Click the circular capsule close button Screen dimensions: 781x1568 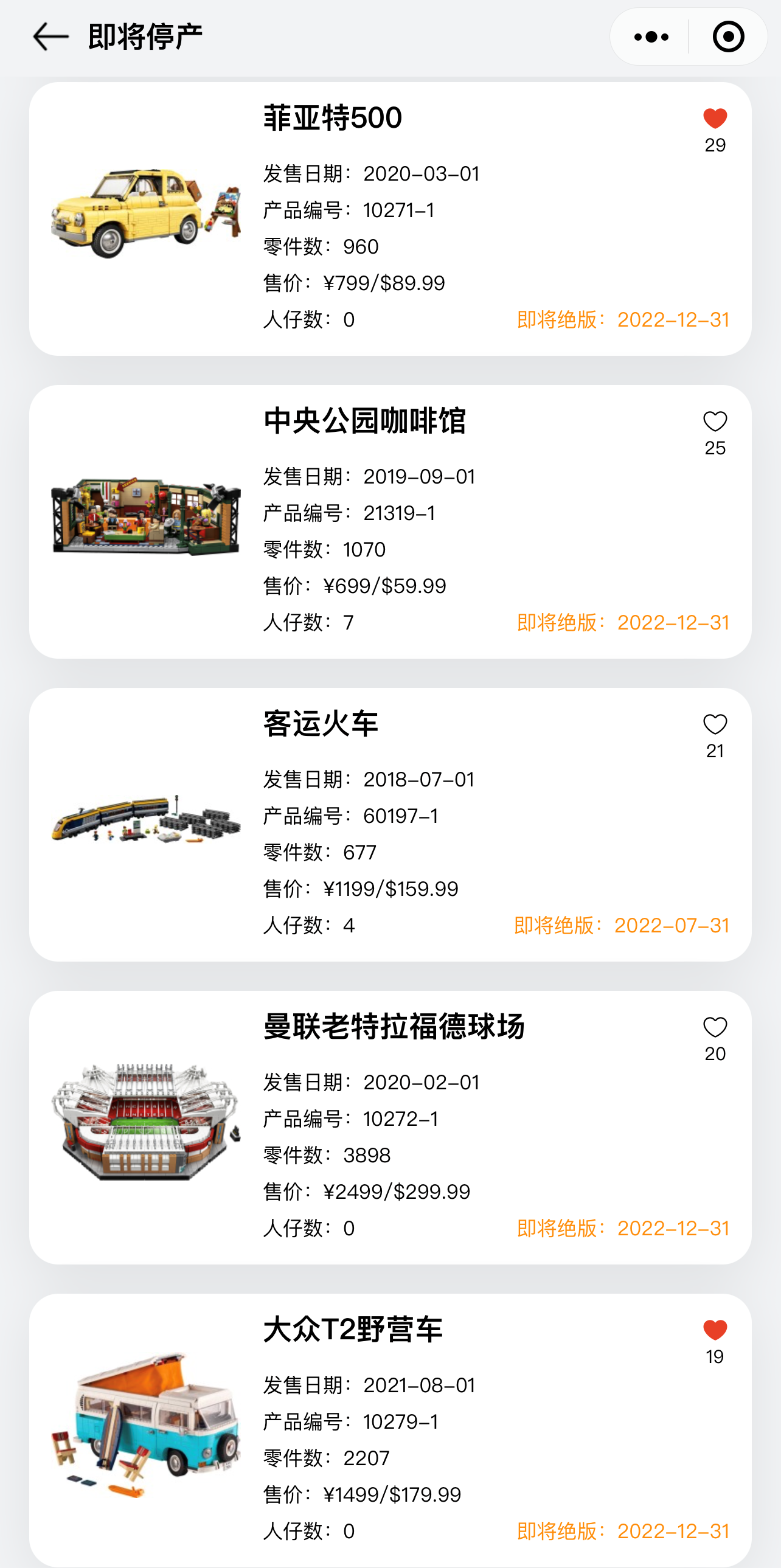tap(728, 36)
